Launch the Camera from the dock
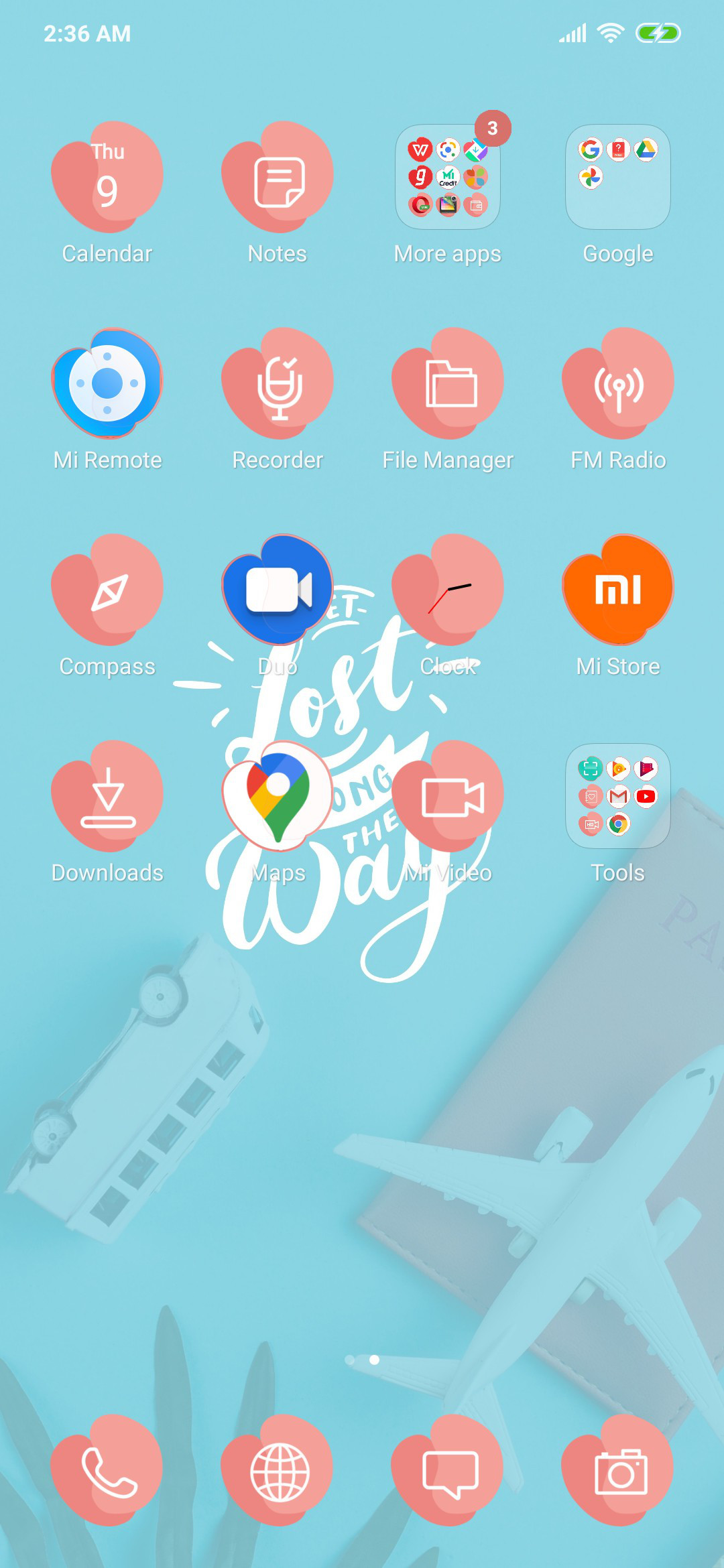Viewport: 724px width, 1568px height. (618, 1471)
